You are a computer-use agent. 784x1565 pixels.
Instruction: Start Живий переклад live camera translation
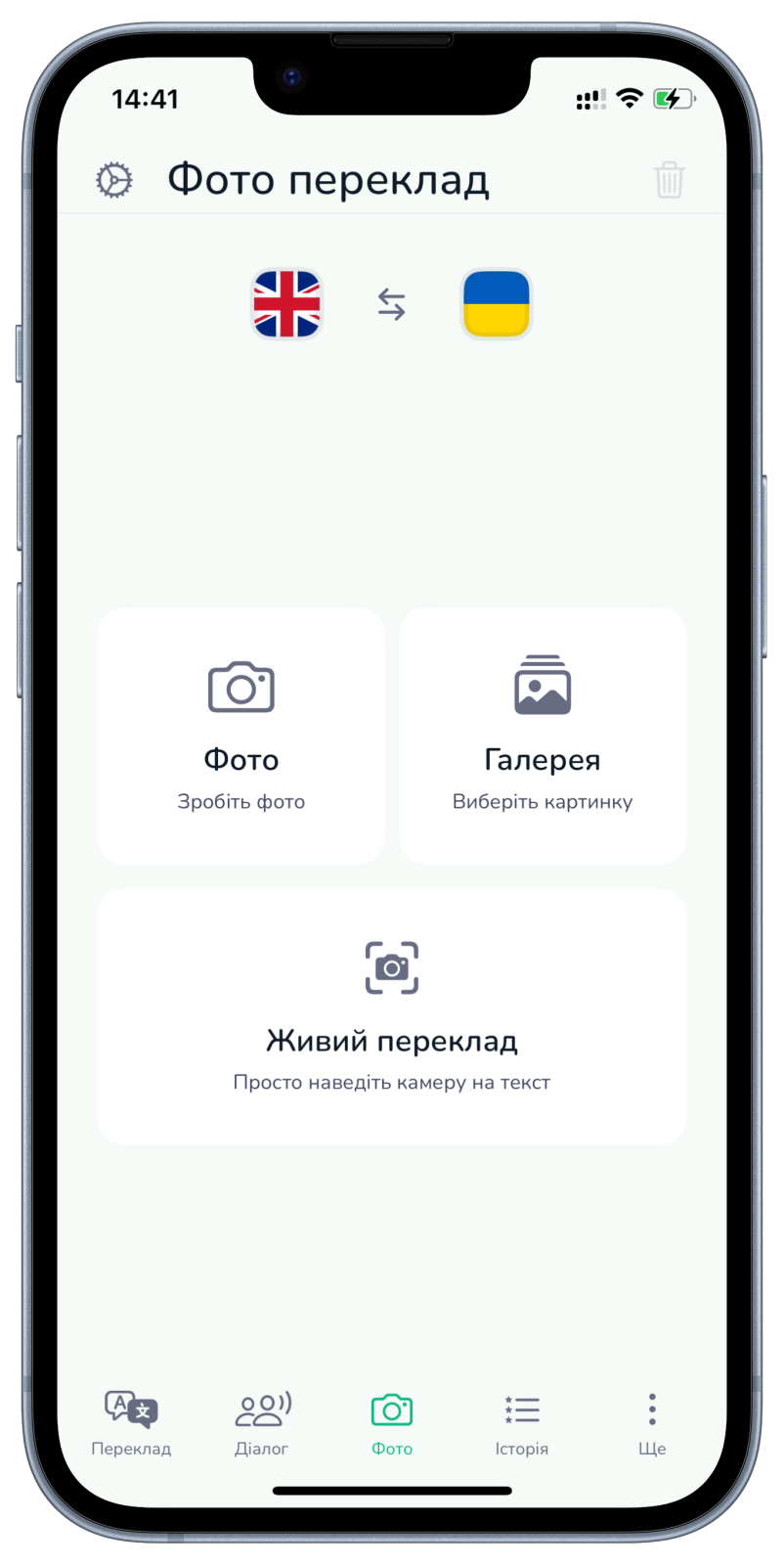392,1017
